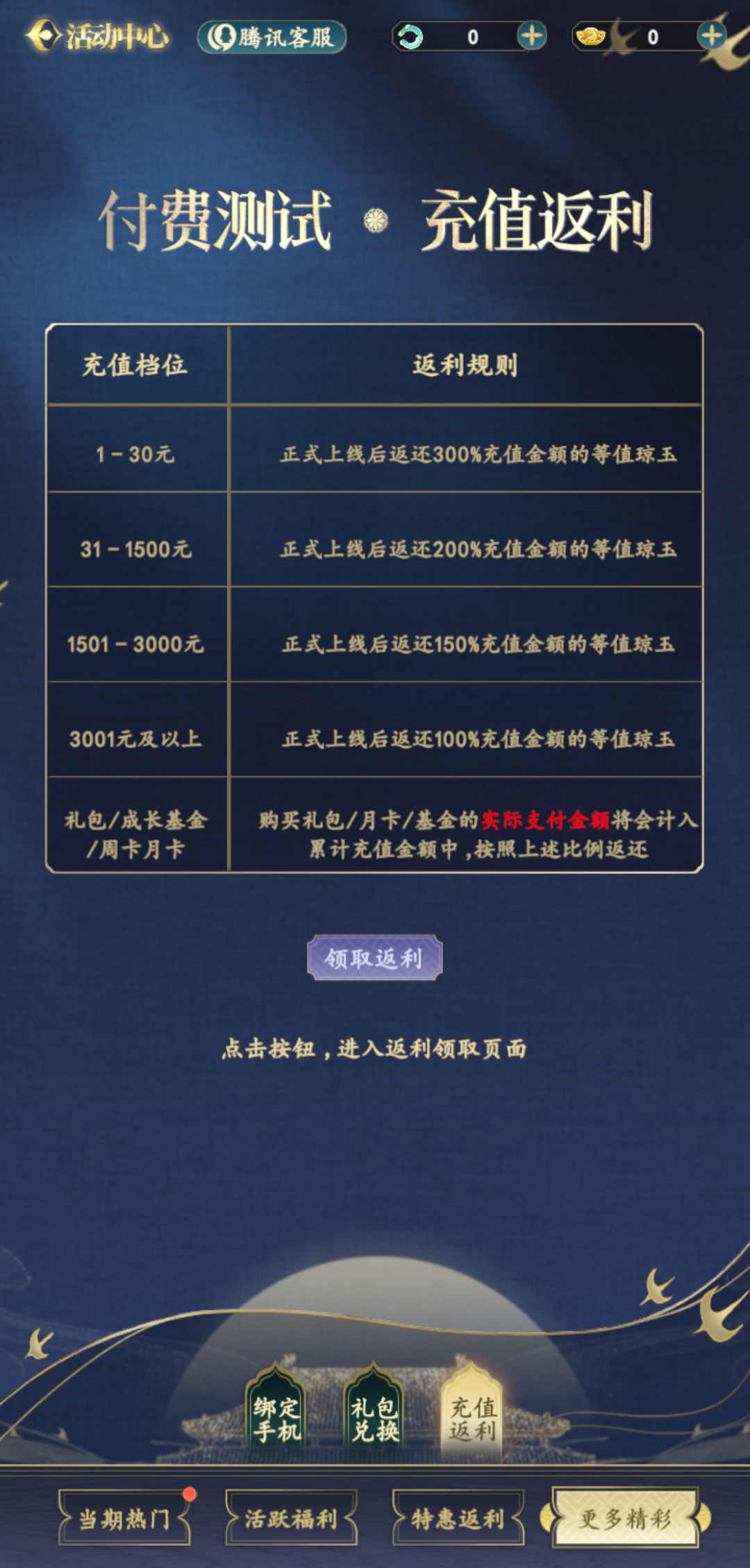750x1568 pixels.
Task: Add more jade currency with plus icon
Action: point(531,36)
